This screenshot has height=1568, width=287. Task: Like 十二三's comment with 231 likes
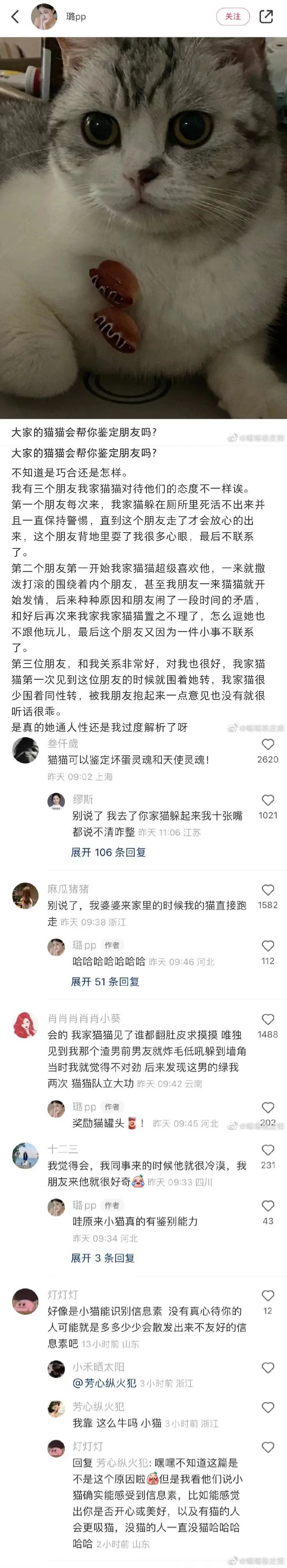point(267,1150)
